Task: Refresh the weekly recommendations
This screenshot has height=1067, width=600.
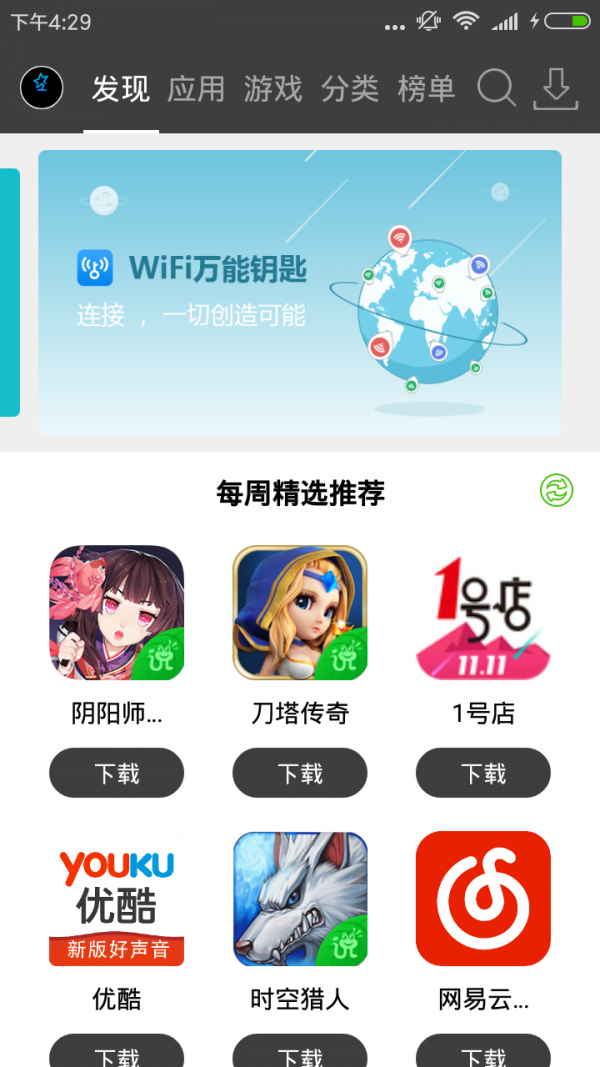Action: [x=557, y=490]
